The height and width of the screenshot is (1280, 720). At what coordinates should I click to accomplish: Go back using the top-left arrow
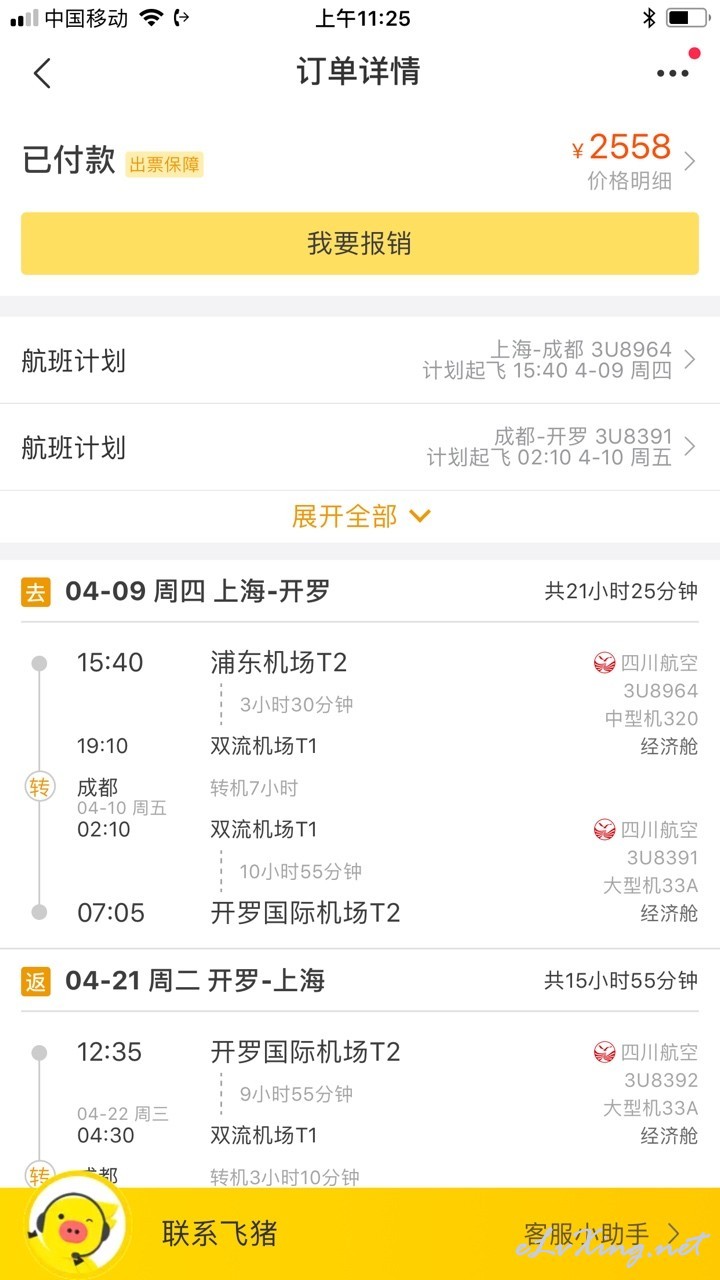42,73
